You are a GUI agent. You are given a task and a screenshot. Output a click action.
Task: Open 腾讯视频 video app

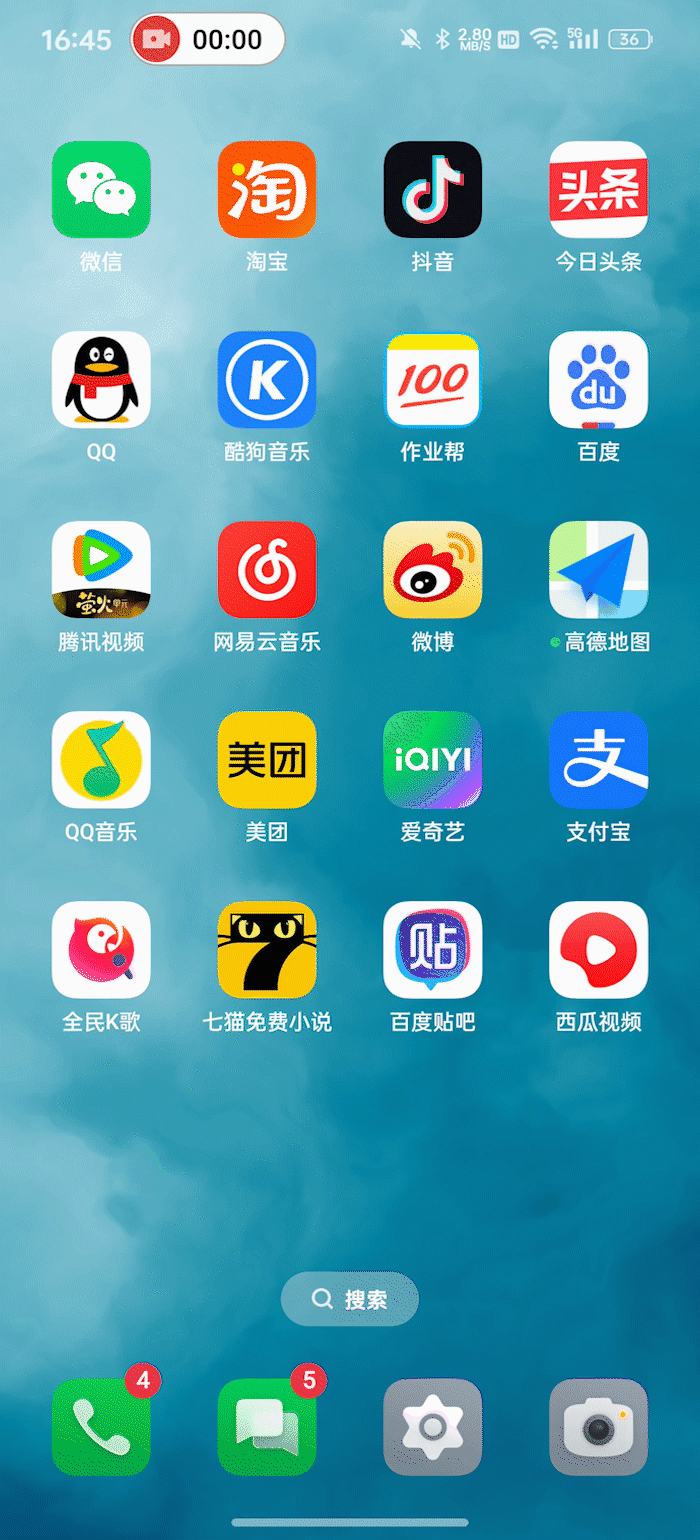click(101, 570)
